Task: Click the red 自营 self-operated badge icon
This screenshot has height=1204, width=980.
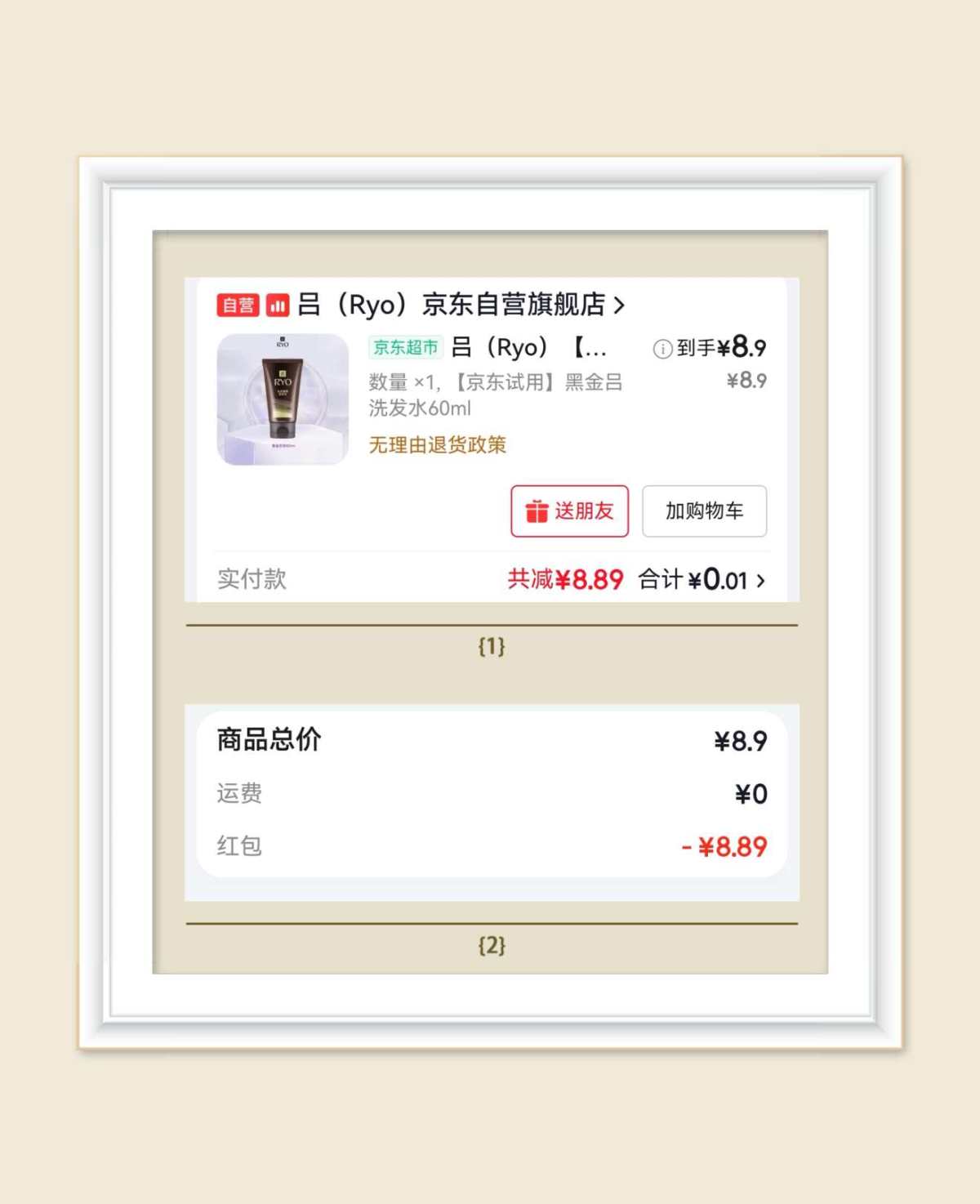Action: click(x=238, y=305)
